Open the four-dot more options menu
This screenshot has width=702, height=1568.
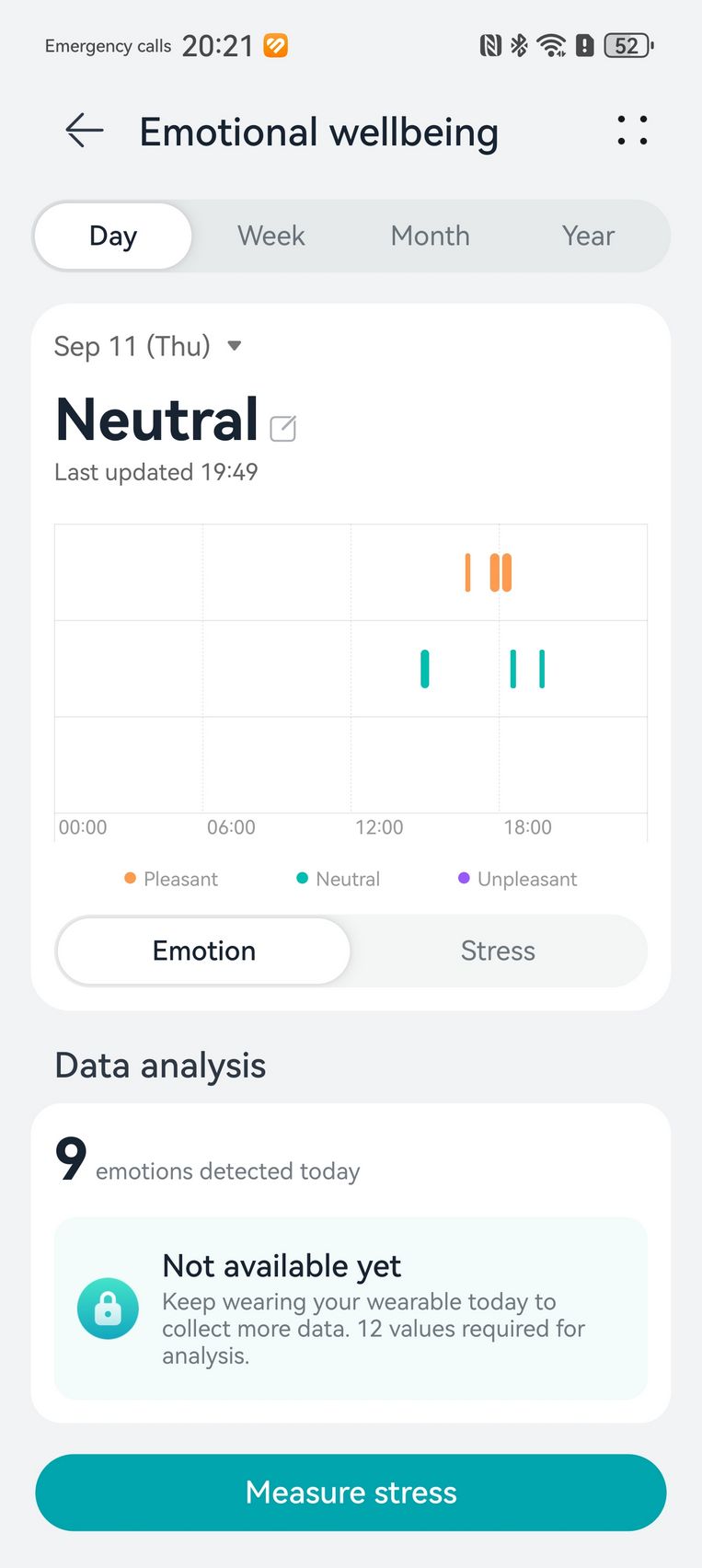pos(632,131)
